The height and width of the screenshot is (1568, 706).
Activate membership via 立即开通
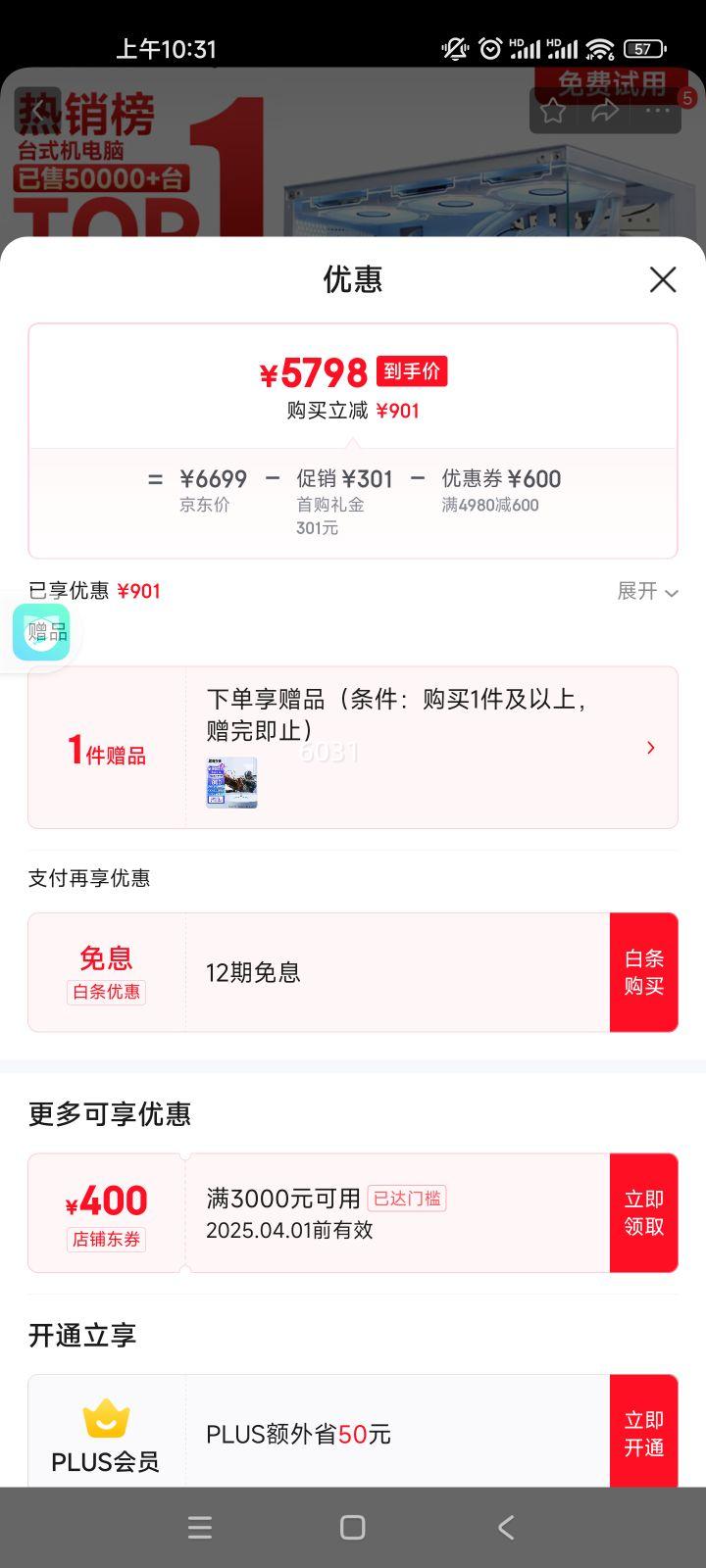click(x=643, y=1430)
